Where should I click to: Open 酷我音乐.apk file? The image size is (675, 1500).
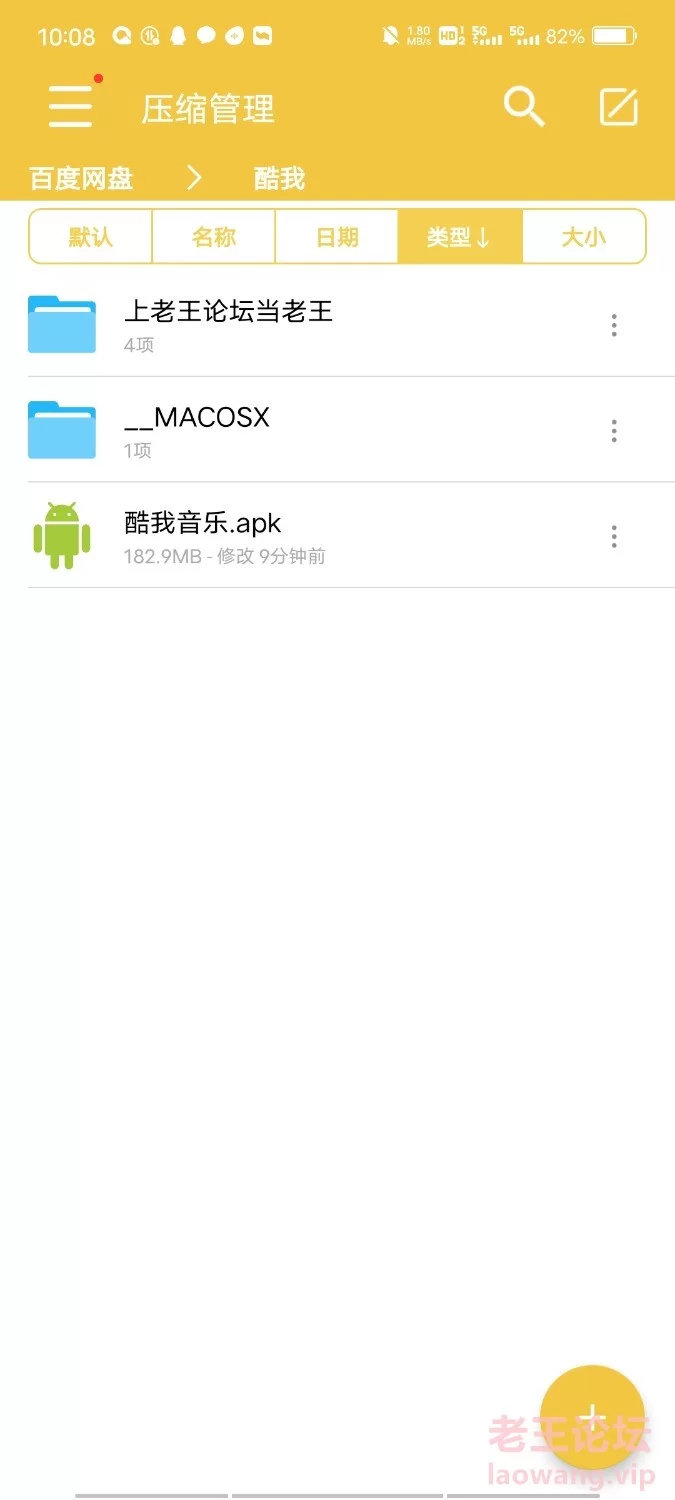[x=203, y=535]
